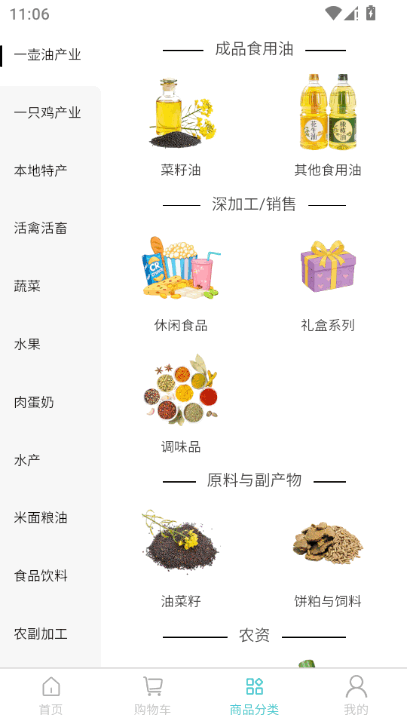Go to the 我的 tab
Screen dimensions: 407x724
click(x=356, y=696)
